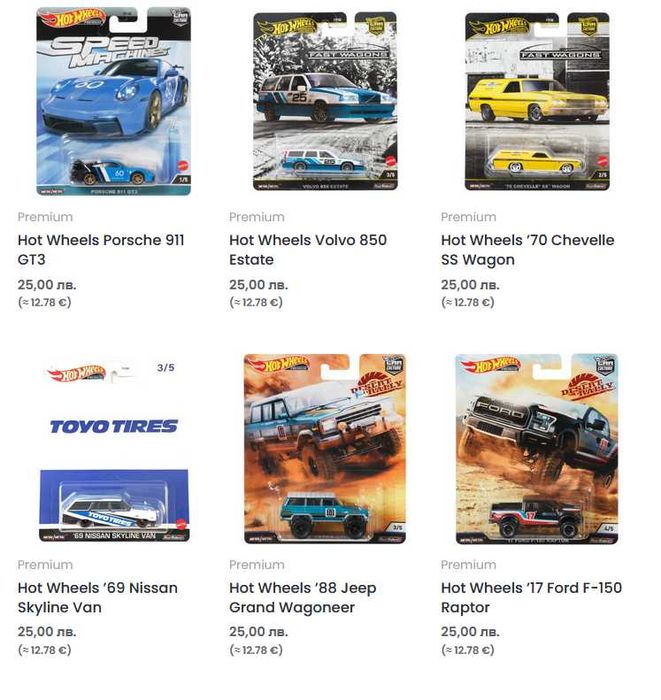
Task: View the Hot Wheels Volvo 850 Estate card
Action: 307,249
